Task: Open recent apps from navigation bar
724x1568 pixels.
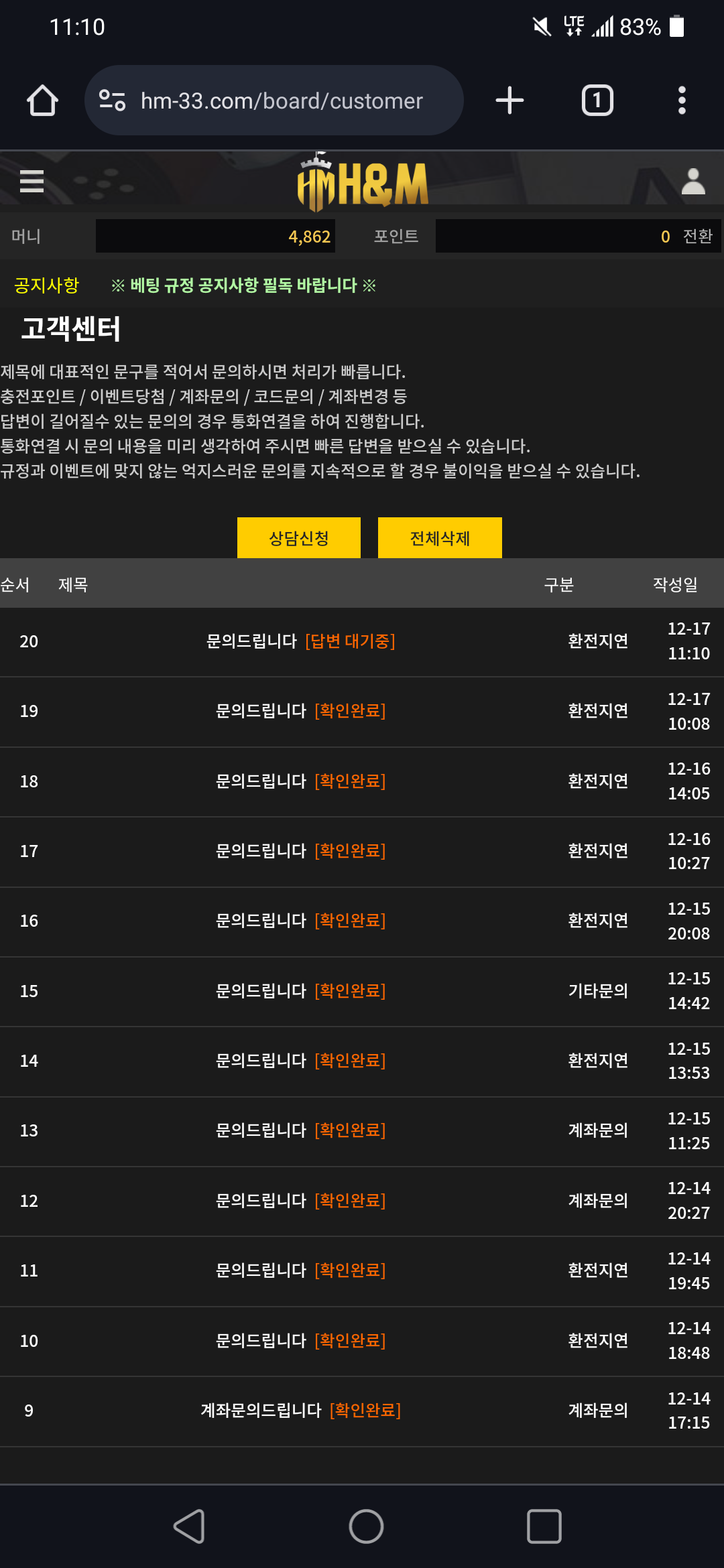Action: (544, 1526)
